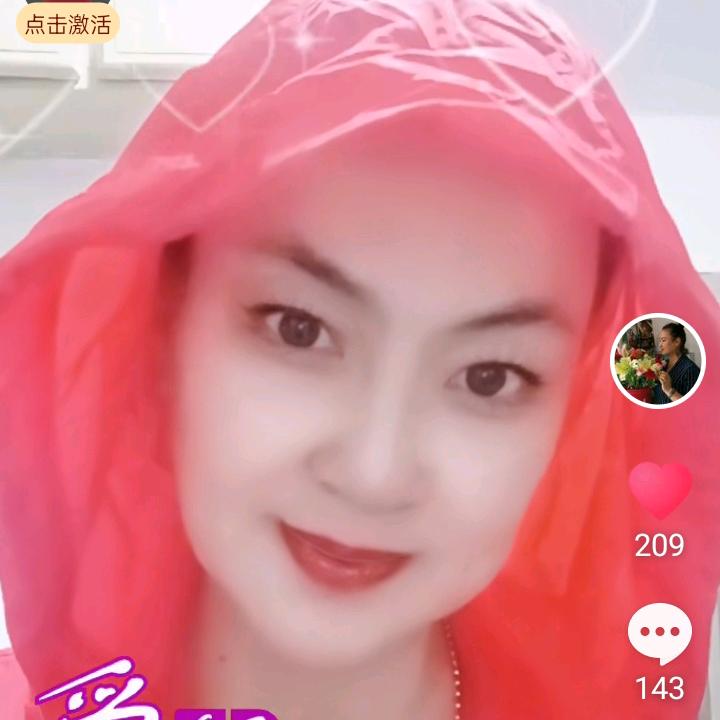Open the creator's profile avatar
This screenshot has width=720, height=720.
point(658,360)
